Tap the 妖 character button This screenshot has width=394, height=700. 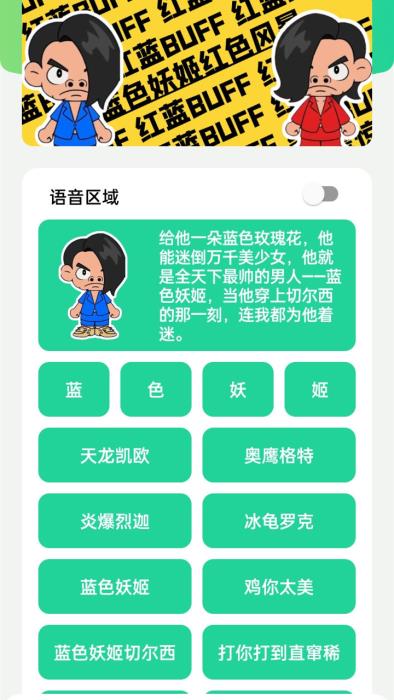click(x=238, y=389)
